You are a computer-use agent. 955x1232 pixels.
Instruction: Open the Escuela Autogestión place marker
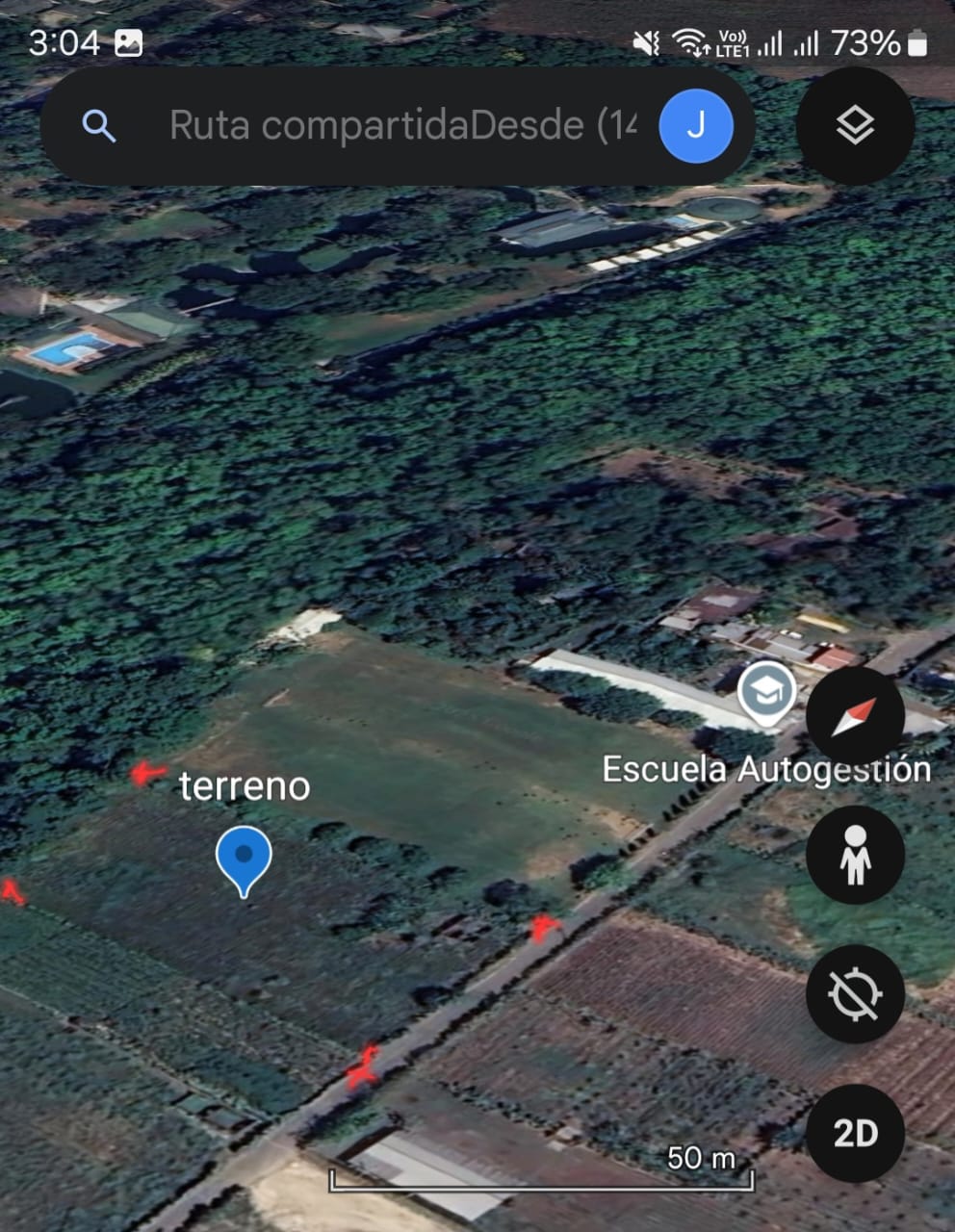[x=766, y=693]
